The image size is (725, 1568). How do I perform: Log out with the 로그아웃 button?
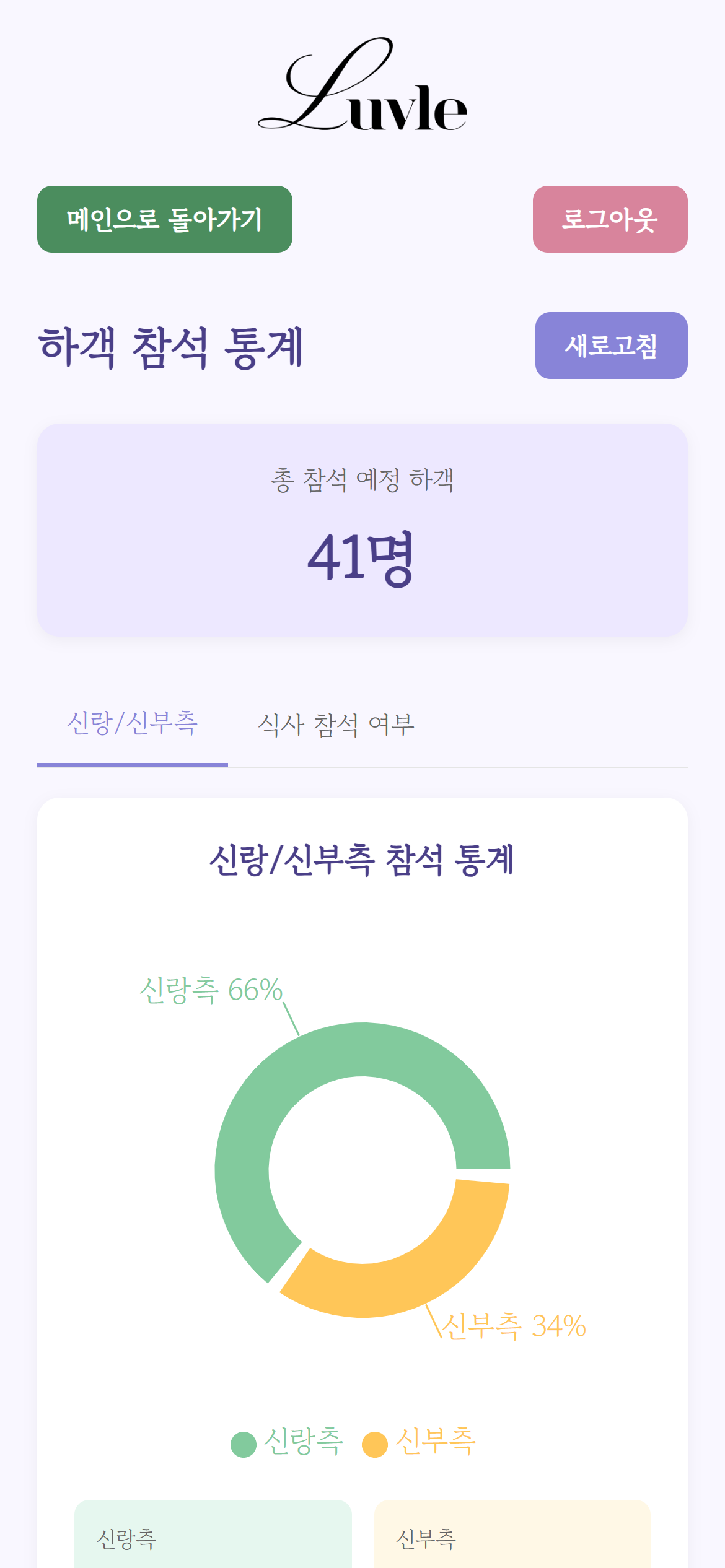click(x=610, y=219)
